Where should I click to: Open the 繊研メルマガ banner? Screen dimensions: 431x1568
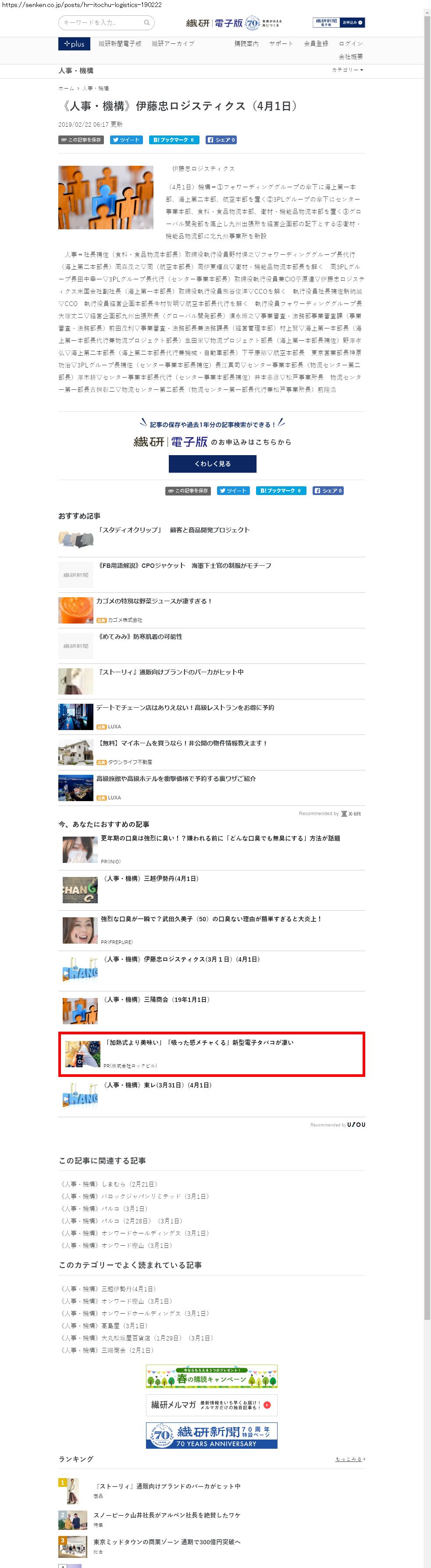click(211, 1405)
